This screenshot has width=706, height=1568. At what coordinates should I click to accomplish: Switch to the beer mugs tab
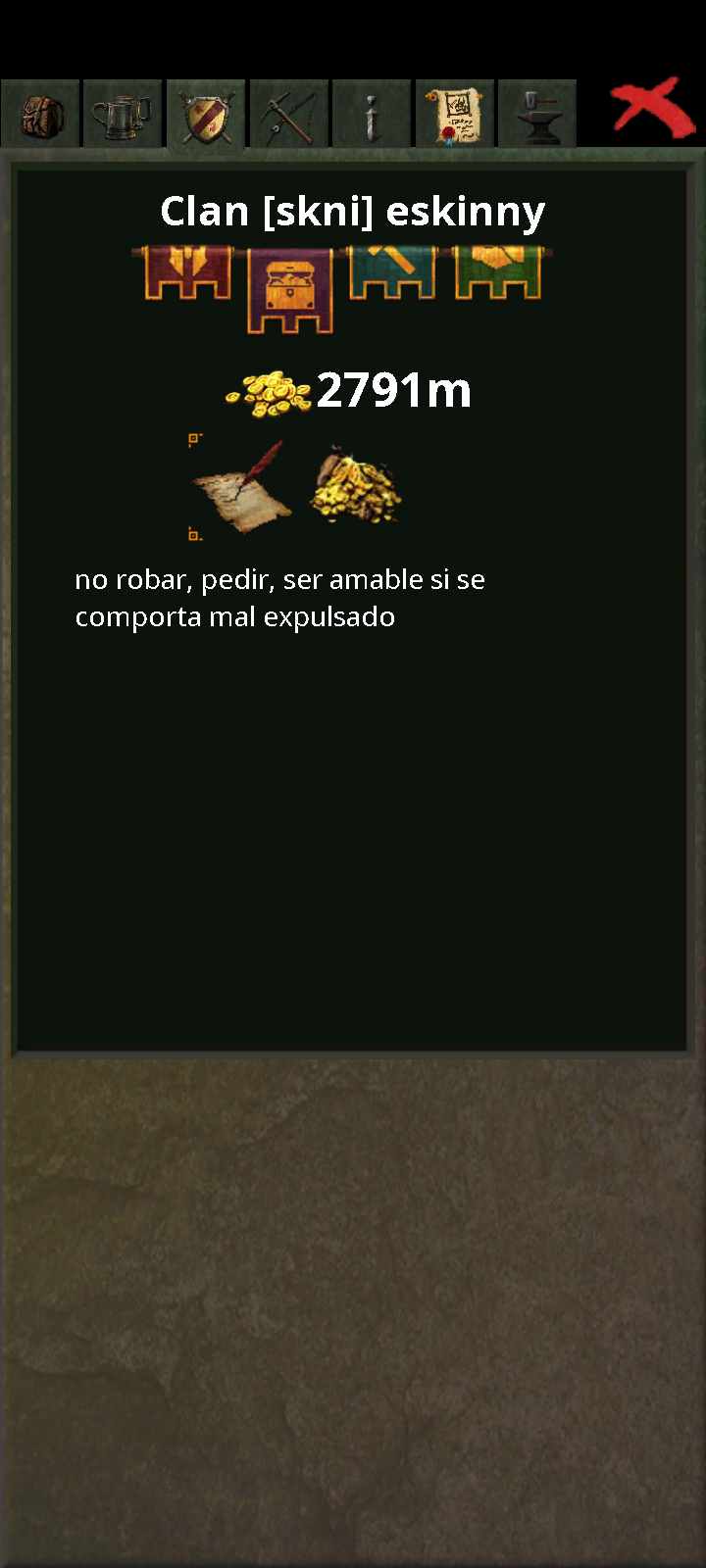tap(123, 116)
